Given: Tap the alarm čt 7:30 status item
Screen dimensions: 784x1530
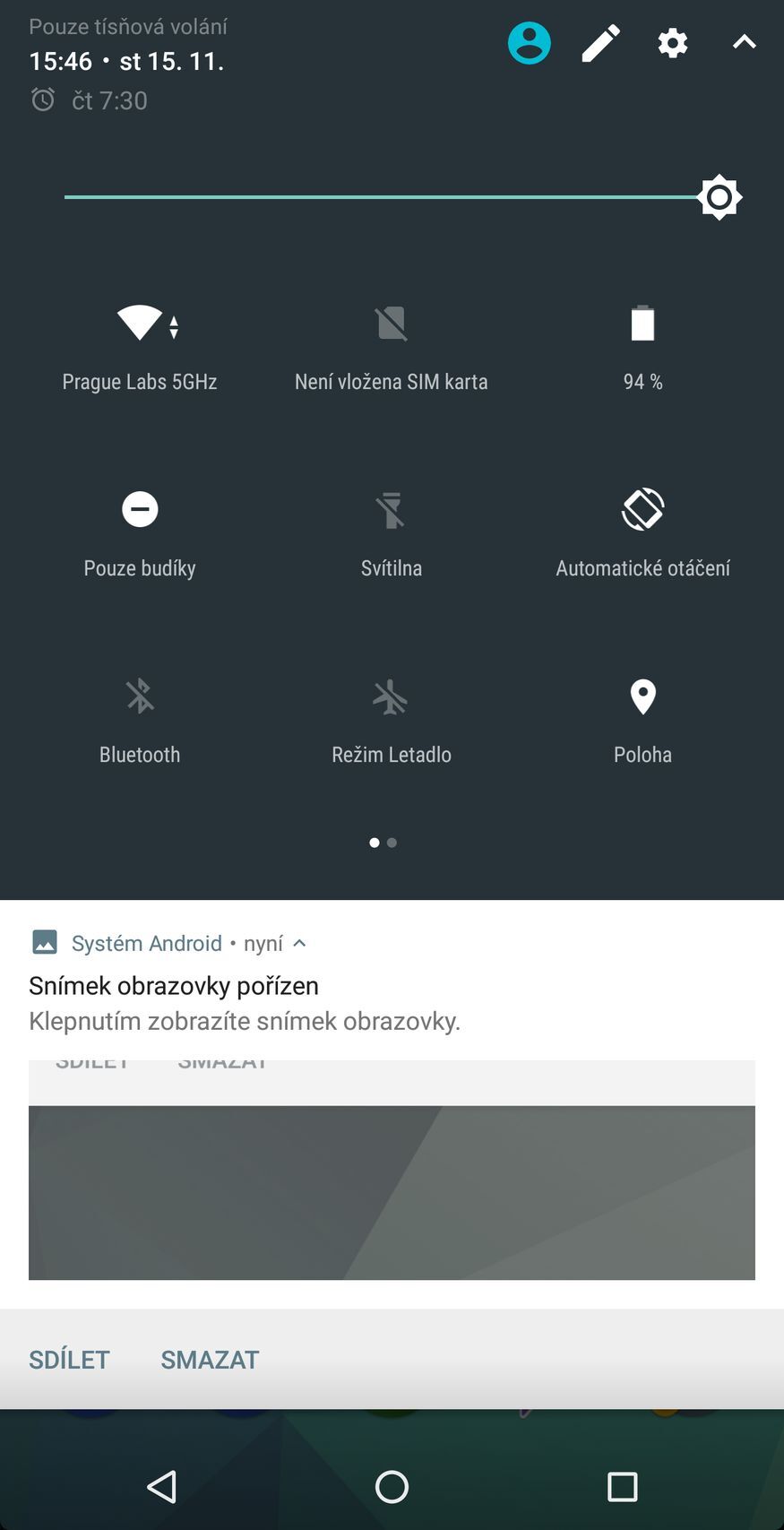Looking at the screenshot, I should click(x=88, y=100).
